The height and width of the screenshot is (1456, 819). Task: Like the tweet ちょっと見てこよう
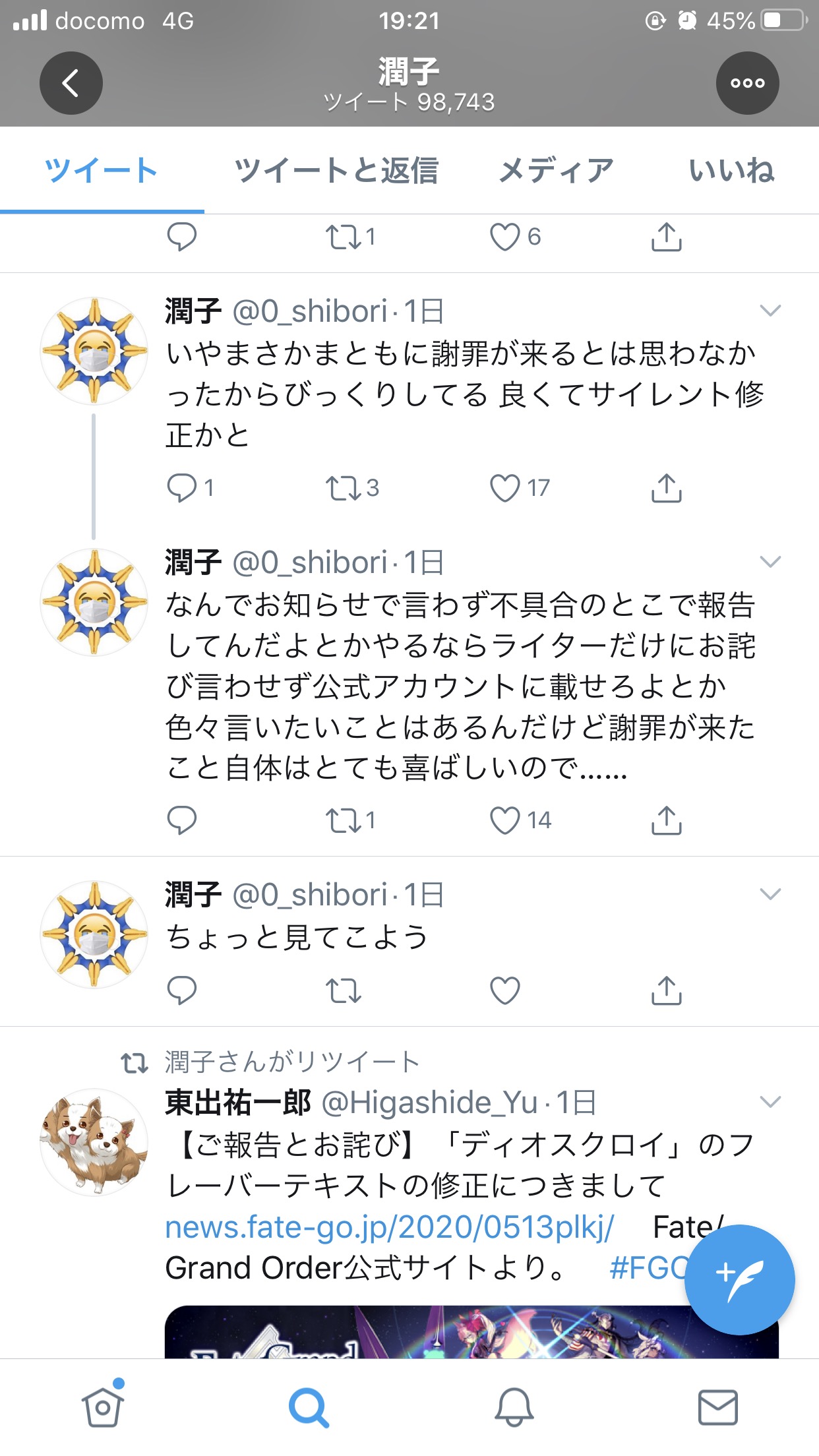pyautogui.click(x=505, y=990)
